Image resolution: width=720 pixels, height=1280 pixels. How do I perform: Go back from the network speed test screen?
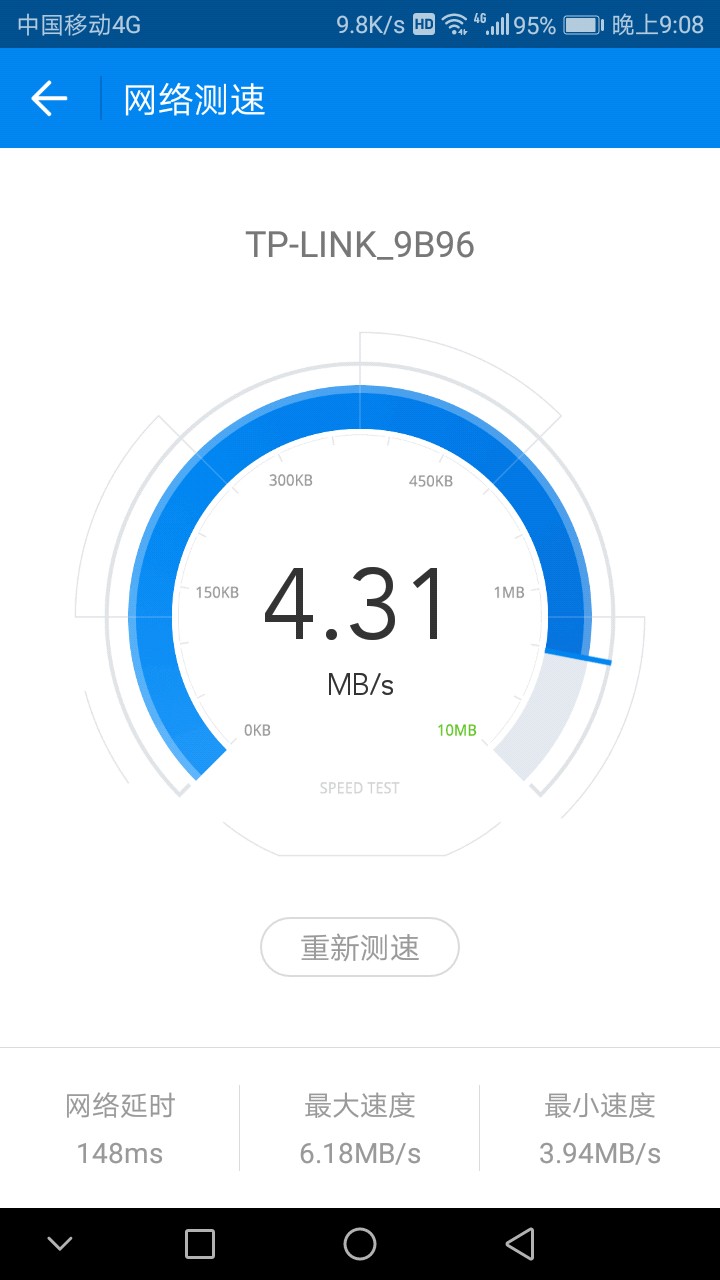(49, 99)
